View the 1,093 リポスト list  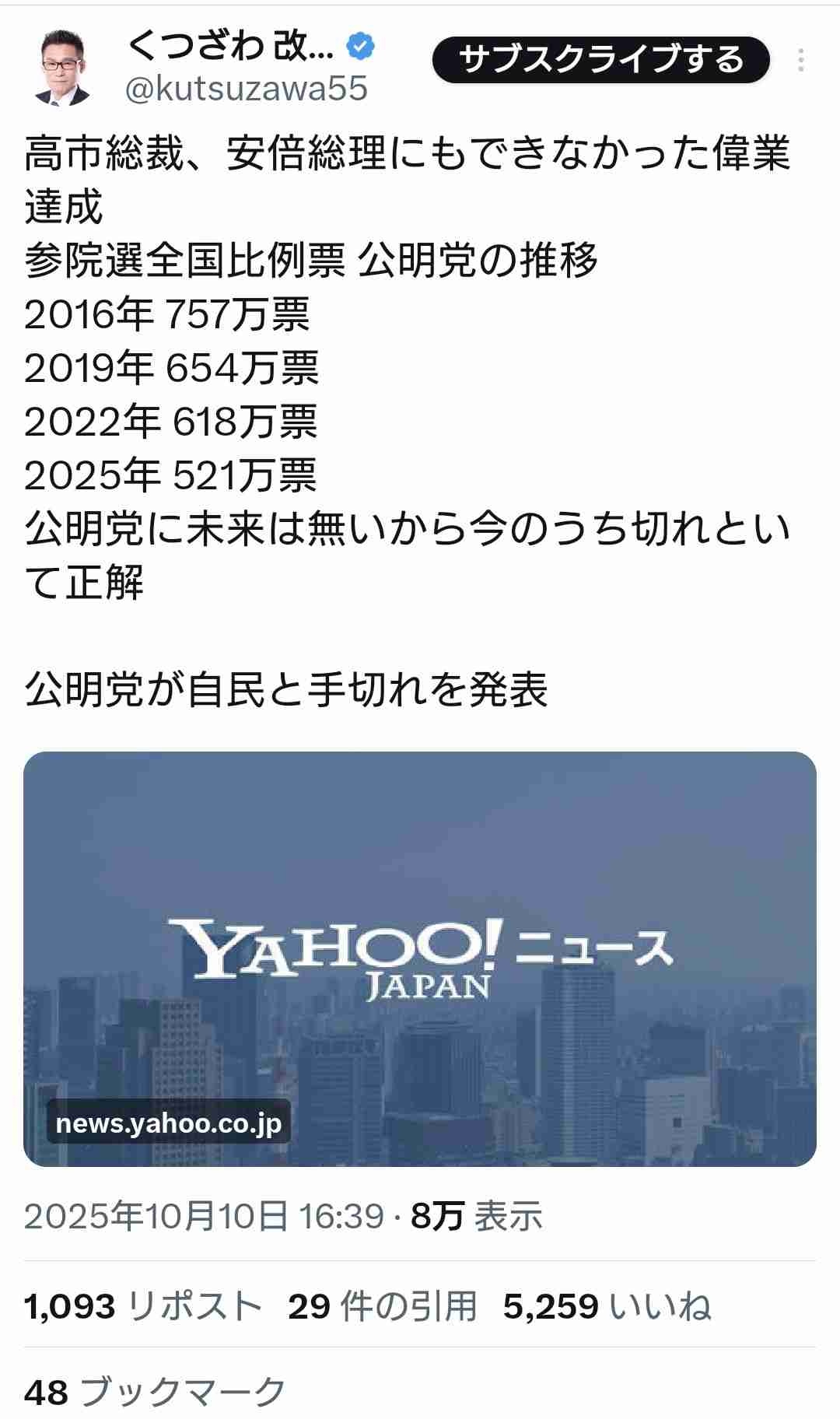(x=143, y=1306)
